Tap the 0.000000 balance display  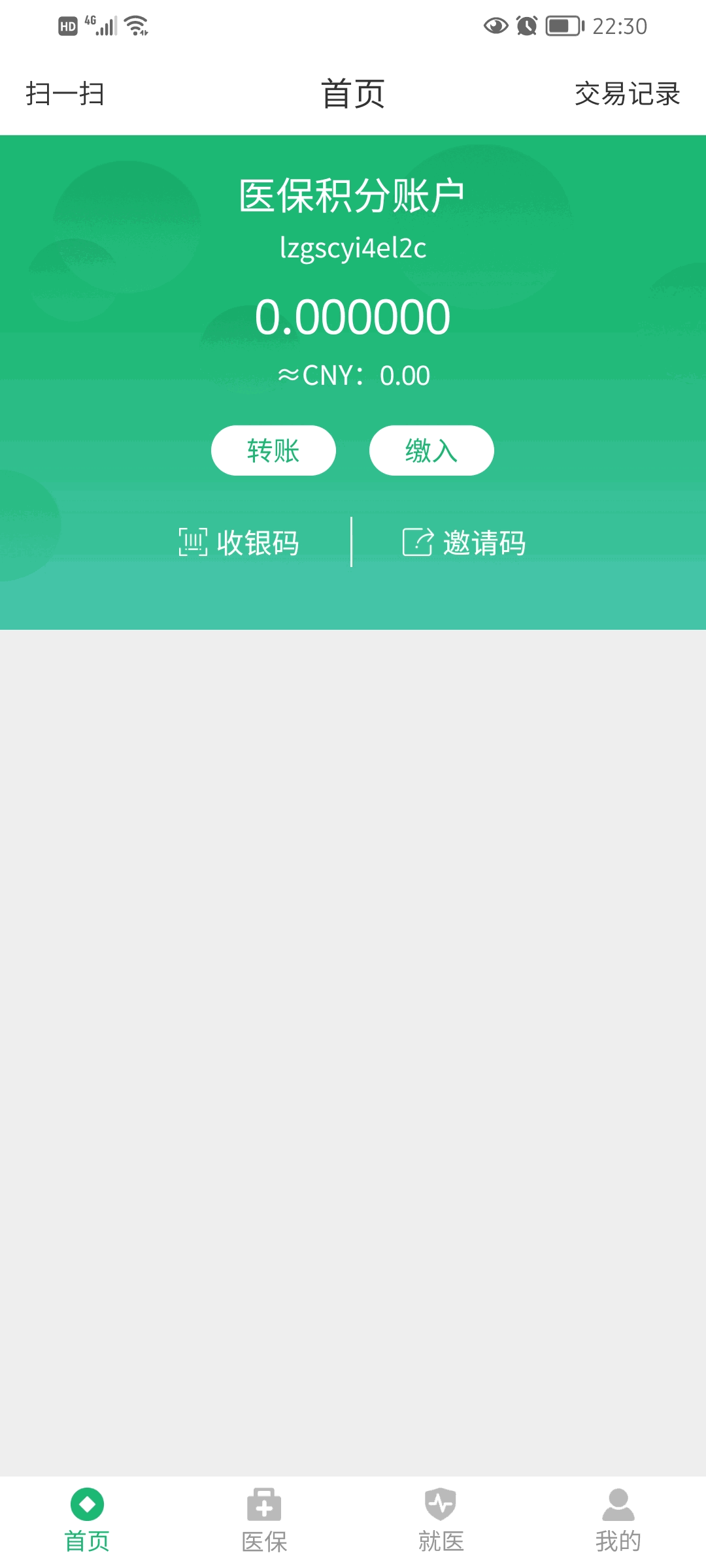pyautogui.click(x=353, y=318)
